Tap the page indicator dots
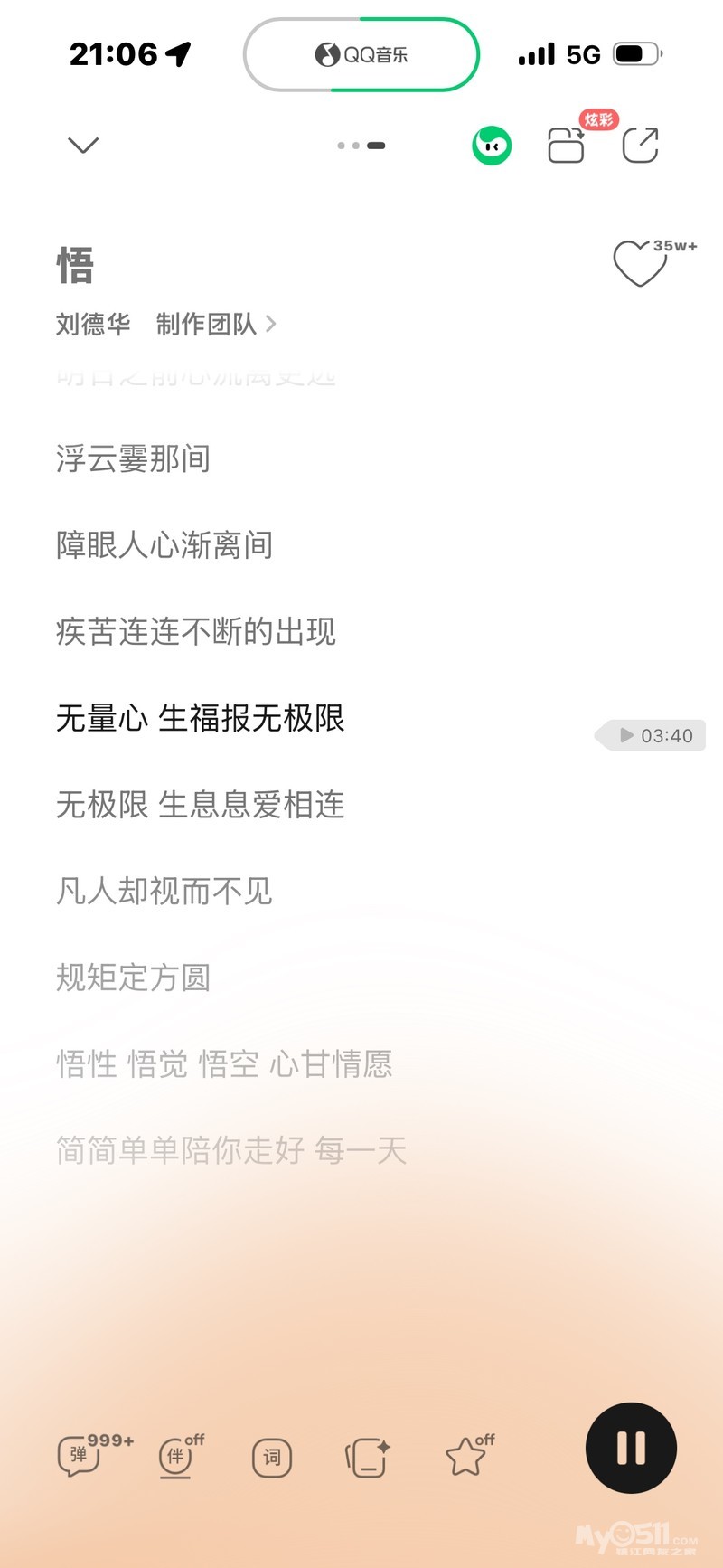The width and height of the screenshot is (723, 1568). (361, 146)
